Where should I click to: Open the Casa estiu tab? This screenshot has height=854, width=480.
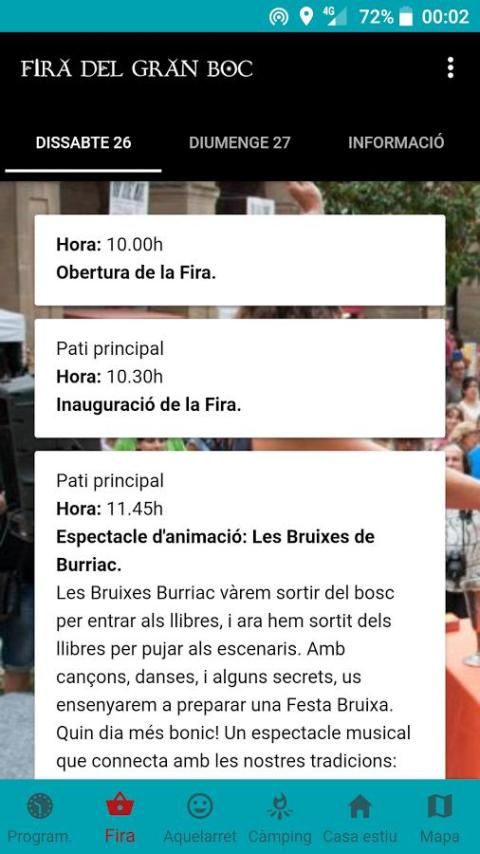point(360,817)
